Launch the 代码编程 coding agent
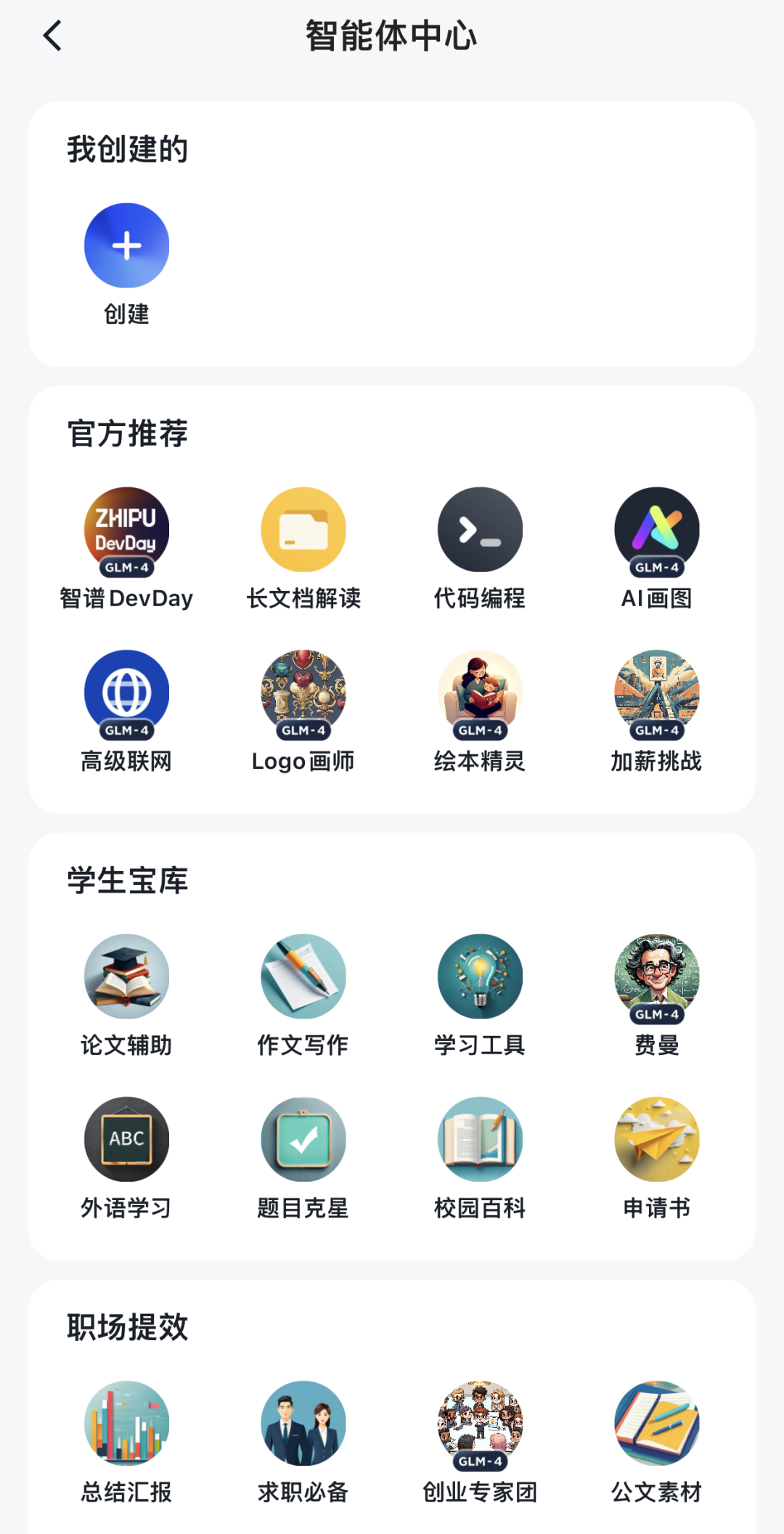 (x=479, y=530)
